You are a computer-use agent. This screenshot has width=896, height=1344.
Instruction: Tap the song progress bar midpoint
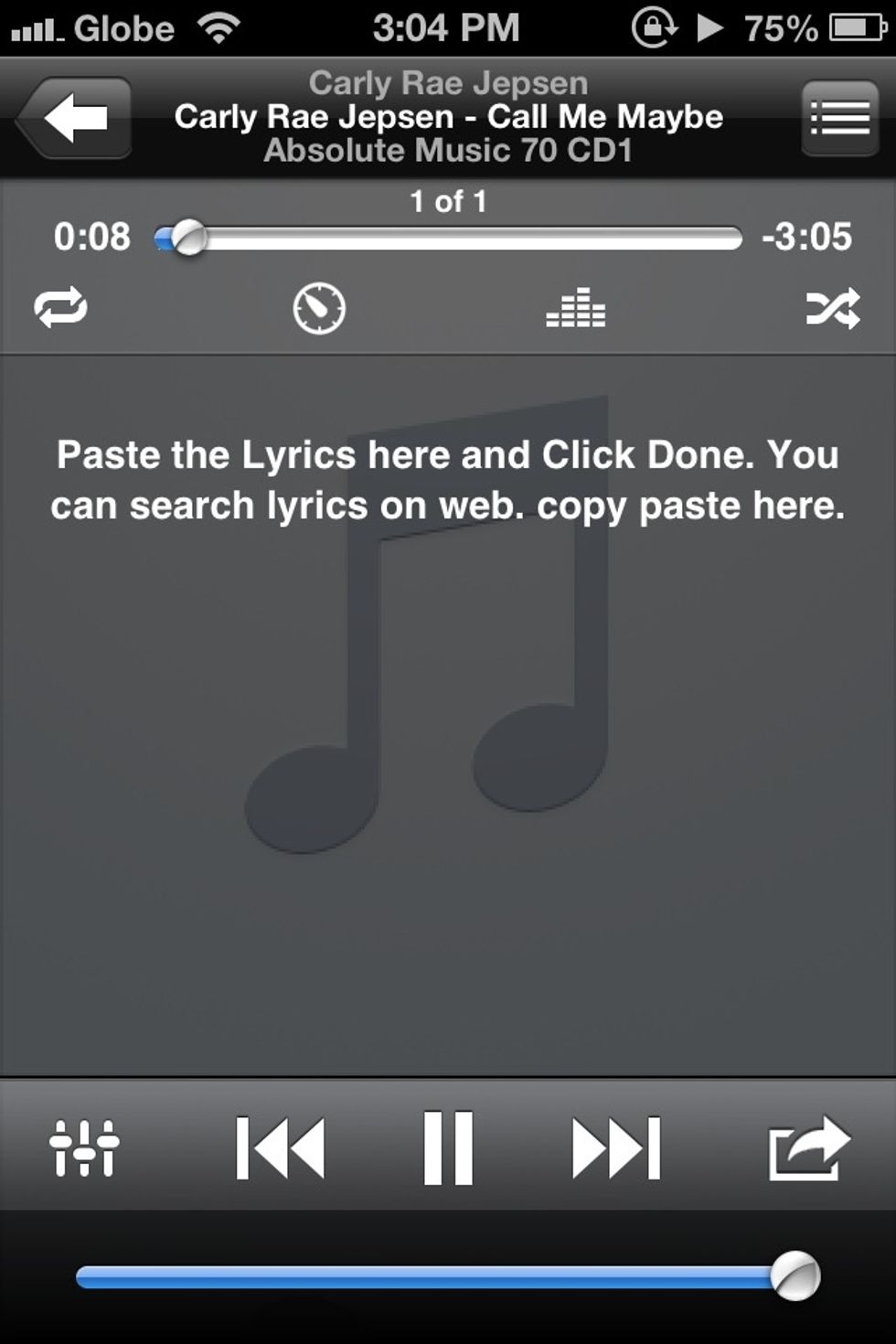(448, 240)
